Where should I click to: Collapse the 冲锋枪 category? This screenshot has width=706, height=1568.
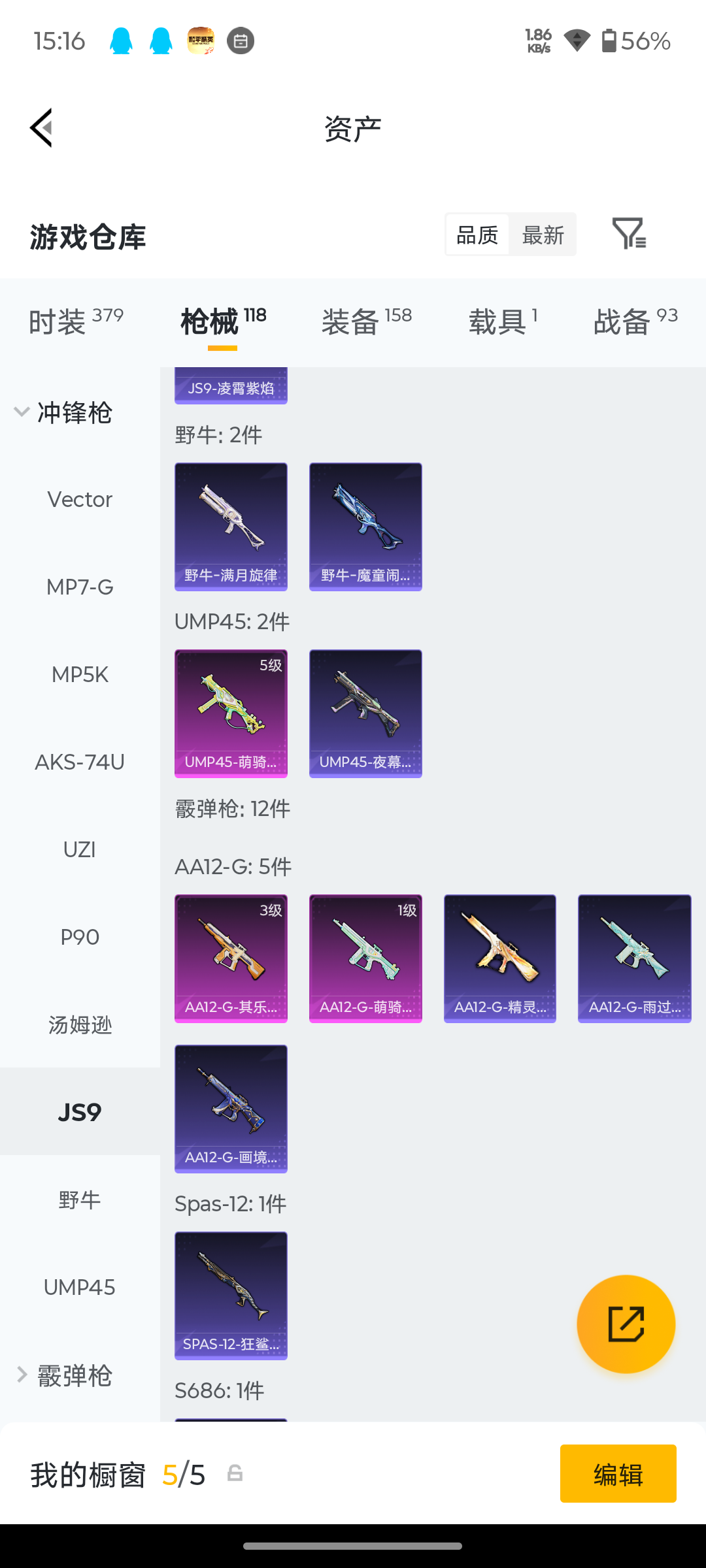64,413
